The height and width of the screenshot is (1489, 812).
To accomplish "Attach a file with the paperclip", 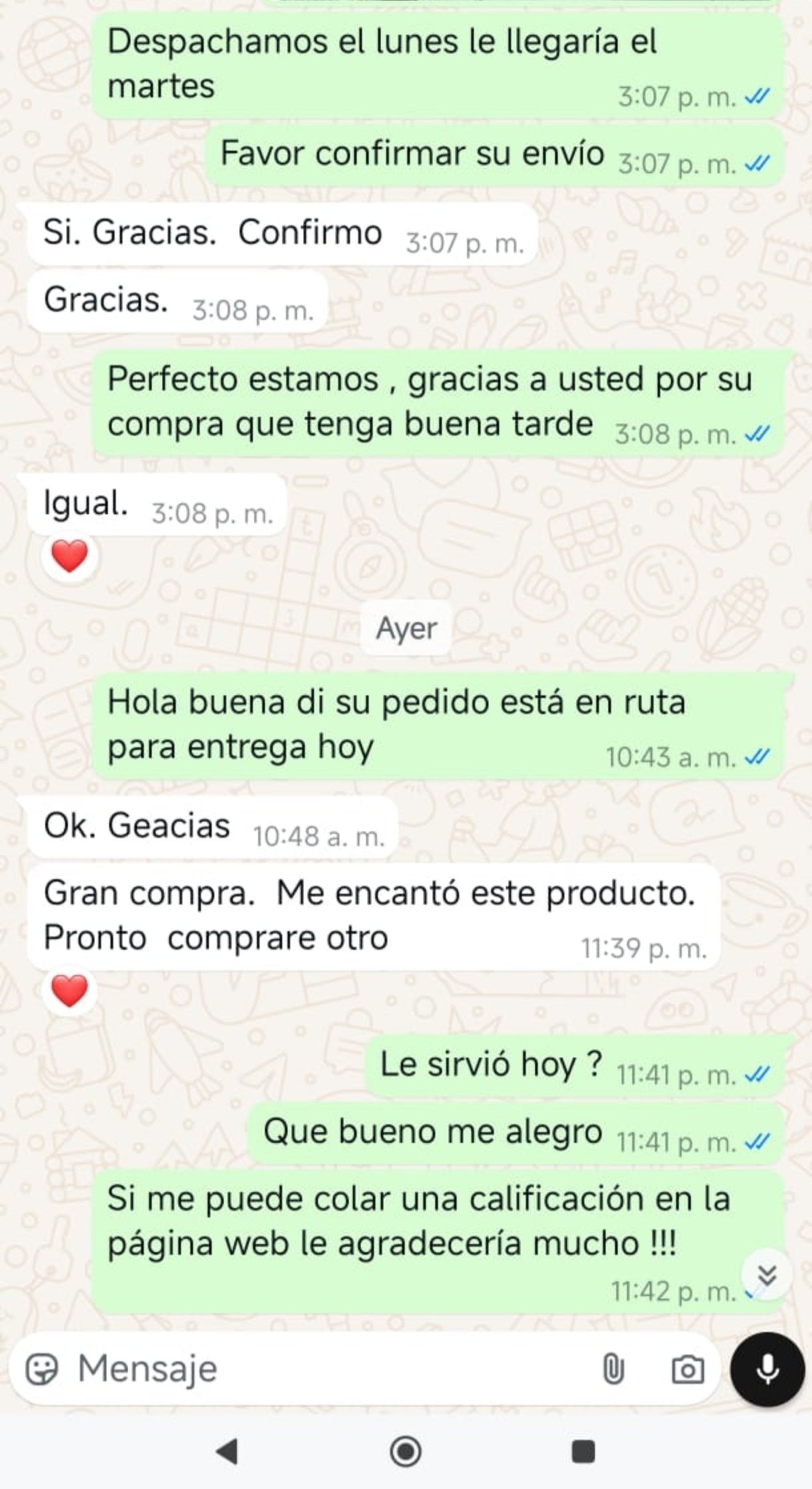I will (x=613, y=1370).
